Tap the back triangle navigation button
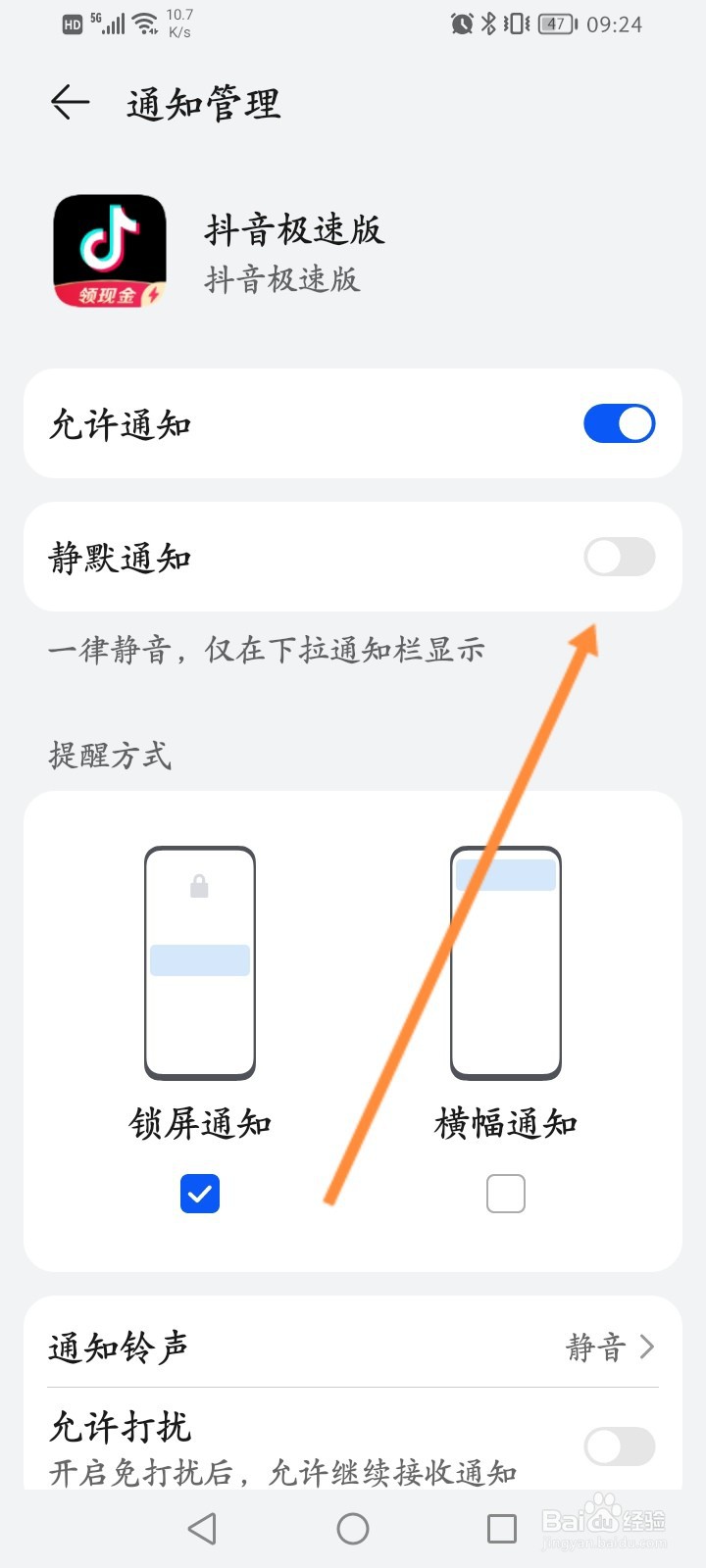This screenshot has width=706, height=1568. (x=202, y=1528)
